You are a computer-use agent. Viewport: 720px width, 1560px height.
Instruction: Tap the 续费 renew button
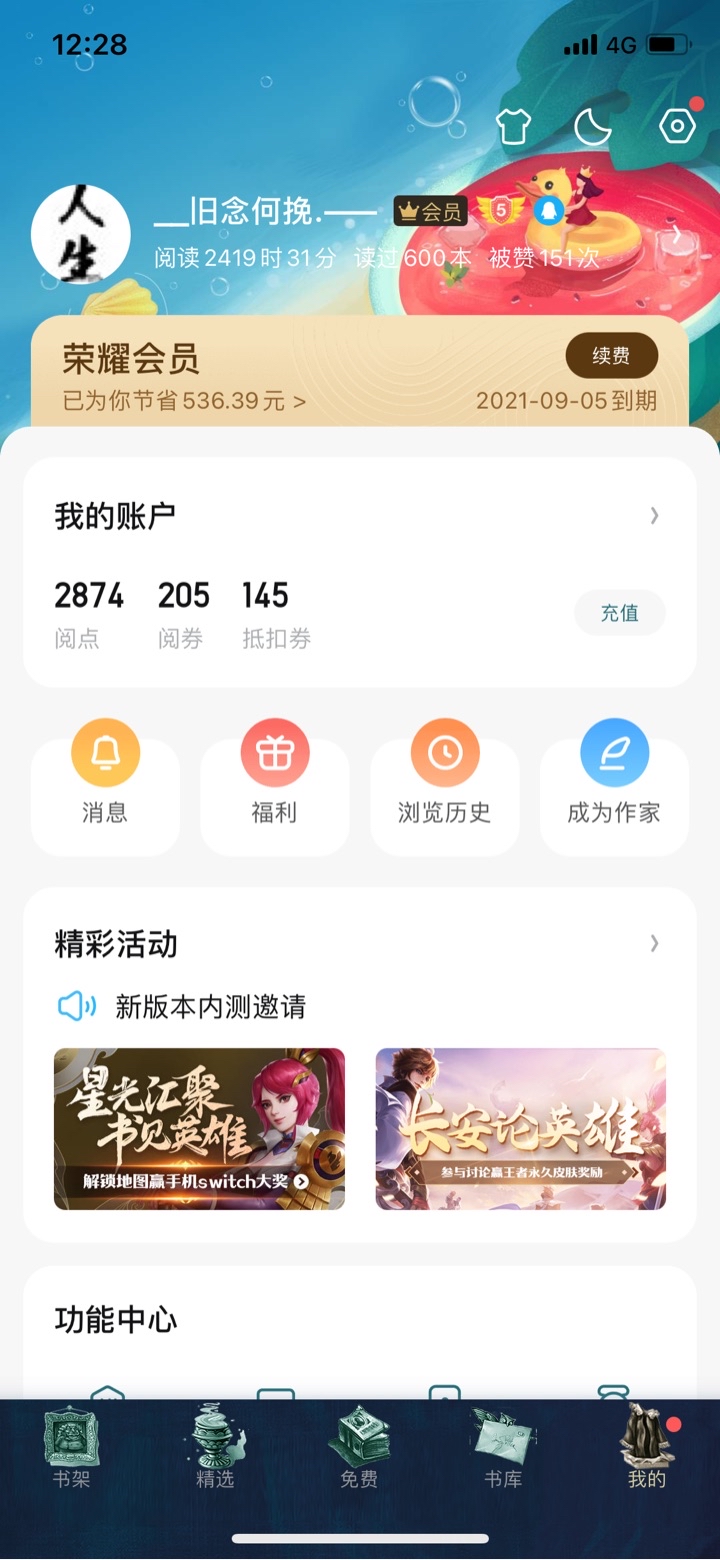[x=611, y=355]
